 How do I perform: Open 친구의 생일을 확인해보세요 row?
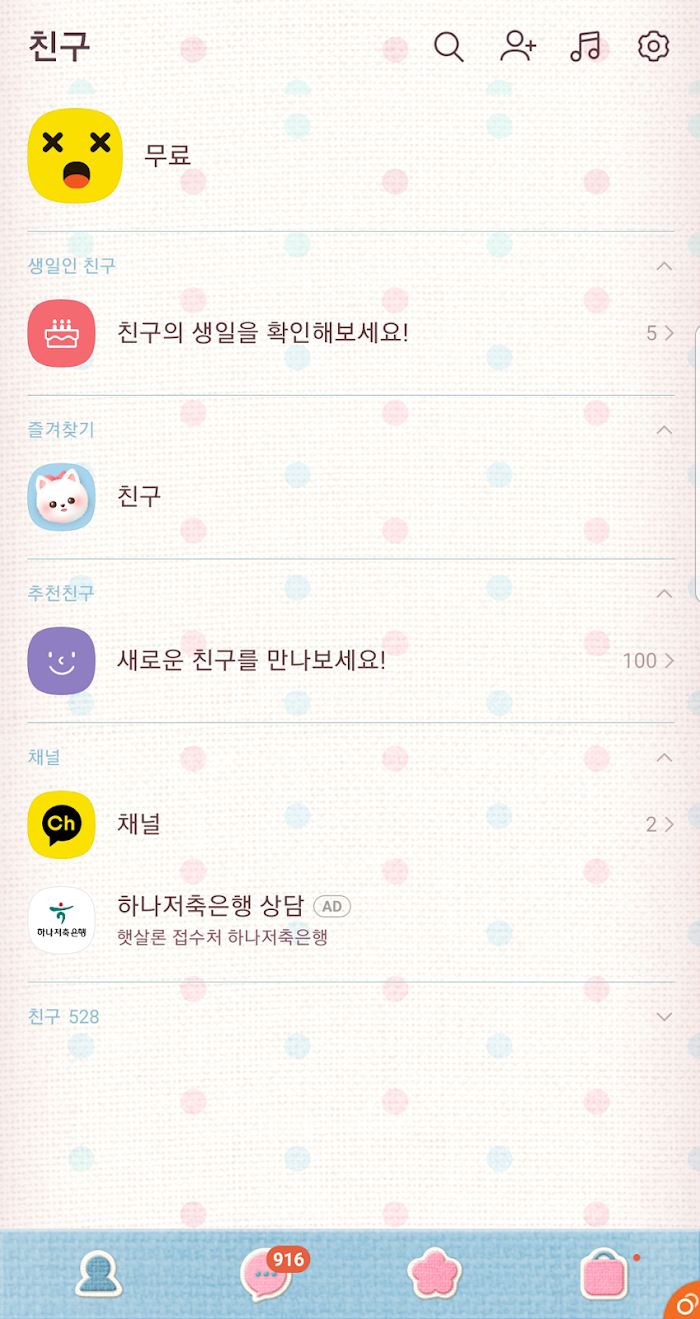click(x=350, y=332)
